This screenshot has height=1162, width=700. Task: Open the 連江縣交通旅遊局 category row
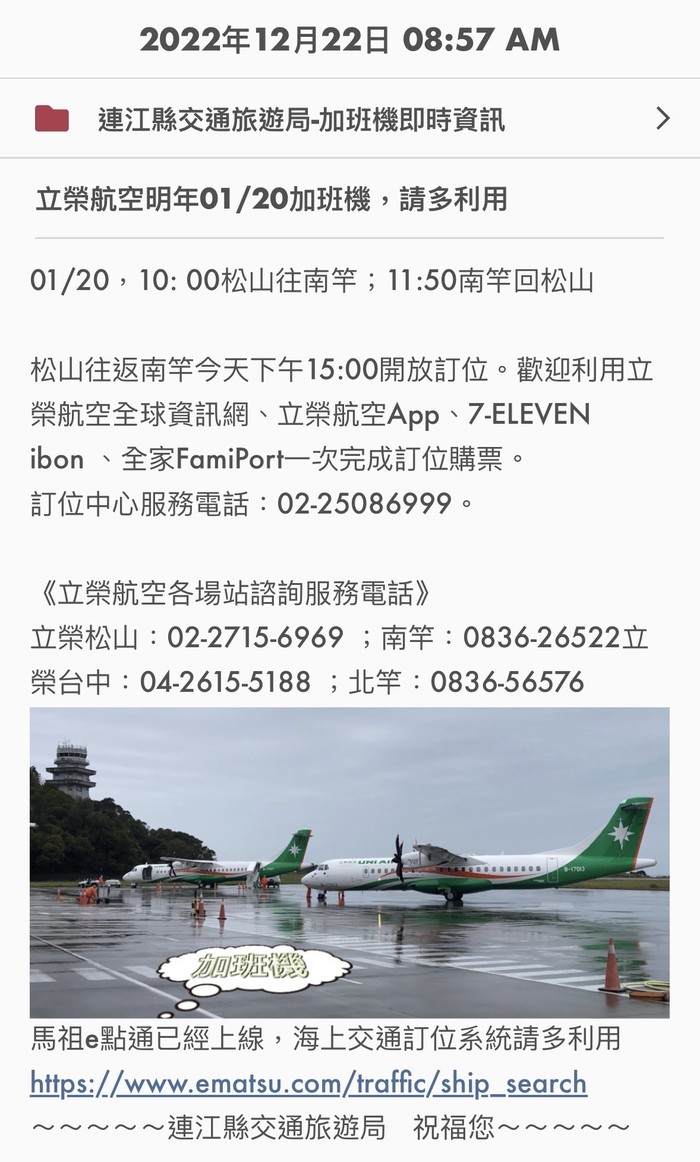(350, 119)
